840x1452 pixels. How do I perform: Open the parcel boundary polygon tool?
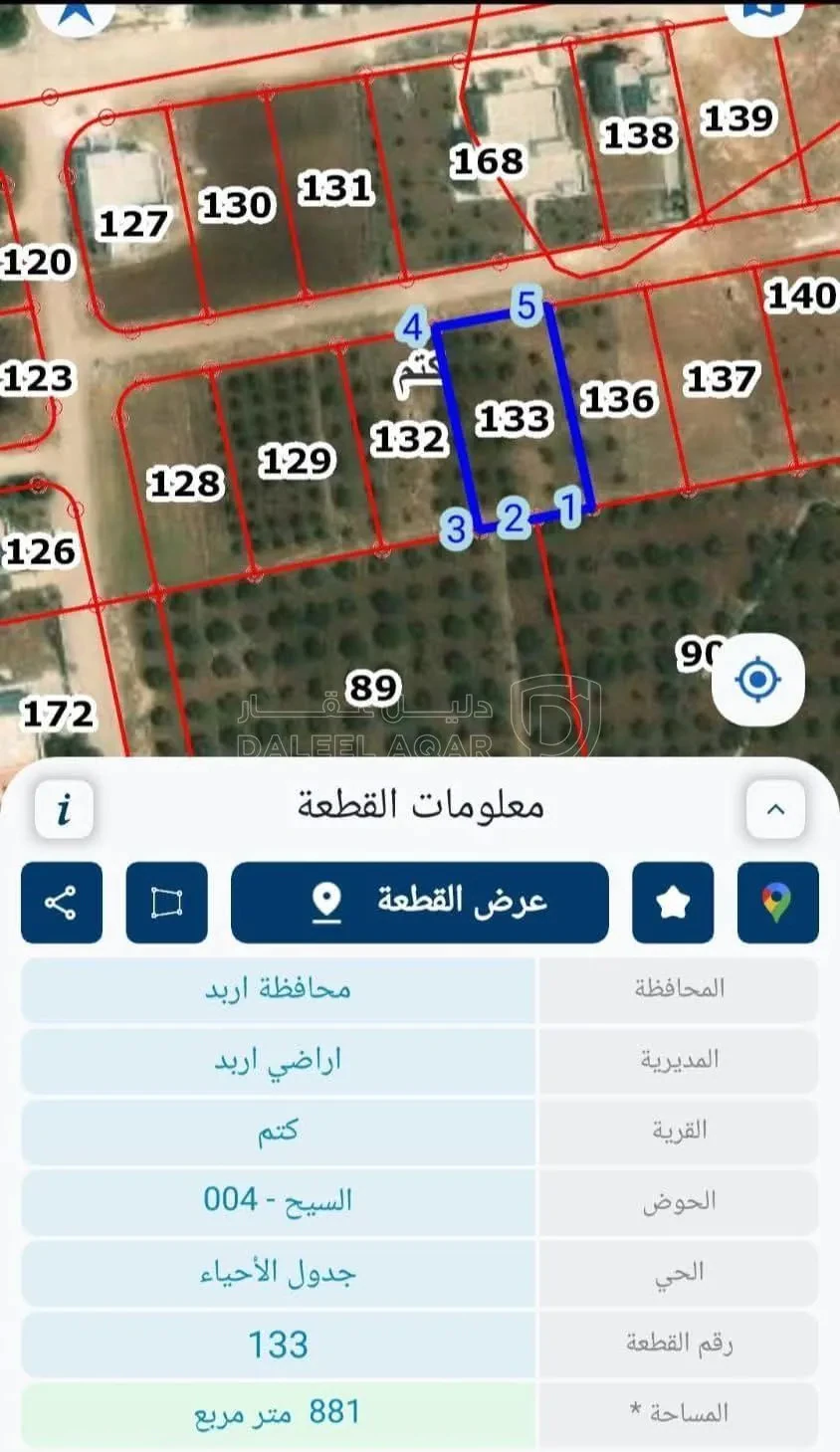pos(167,903)
